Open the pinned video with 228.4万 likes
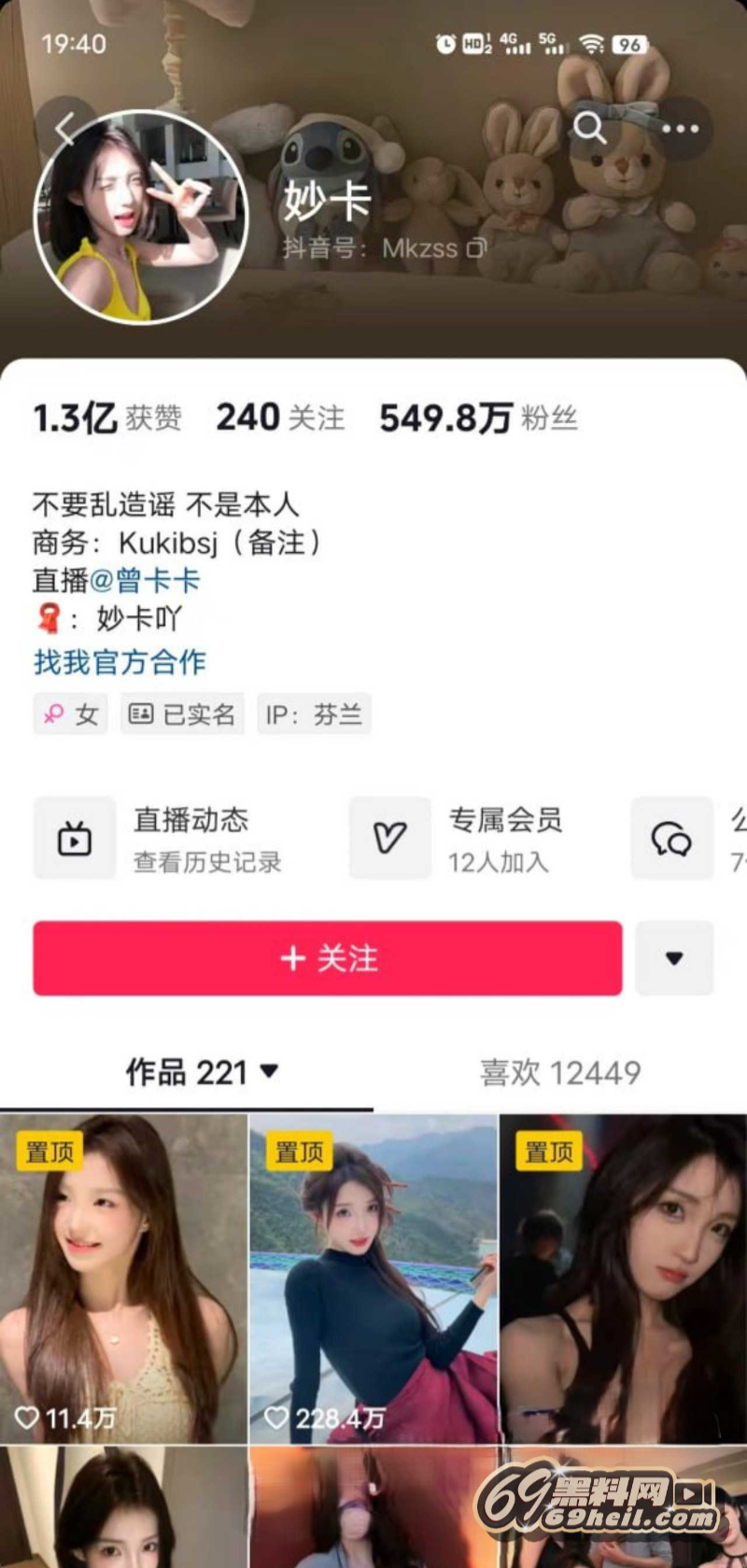Image resolution: width=747 pixels, height=1568 pixels. point(373,1279)
